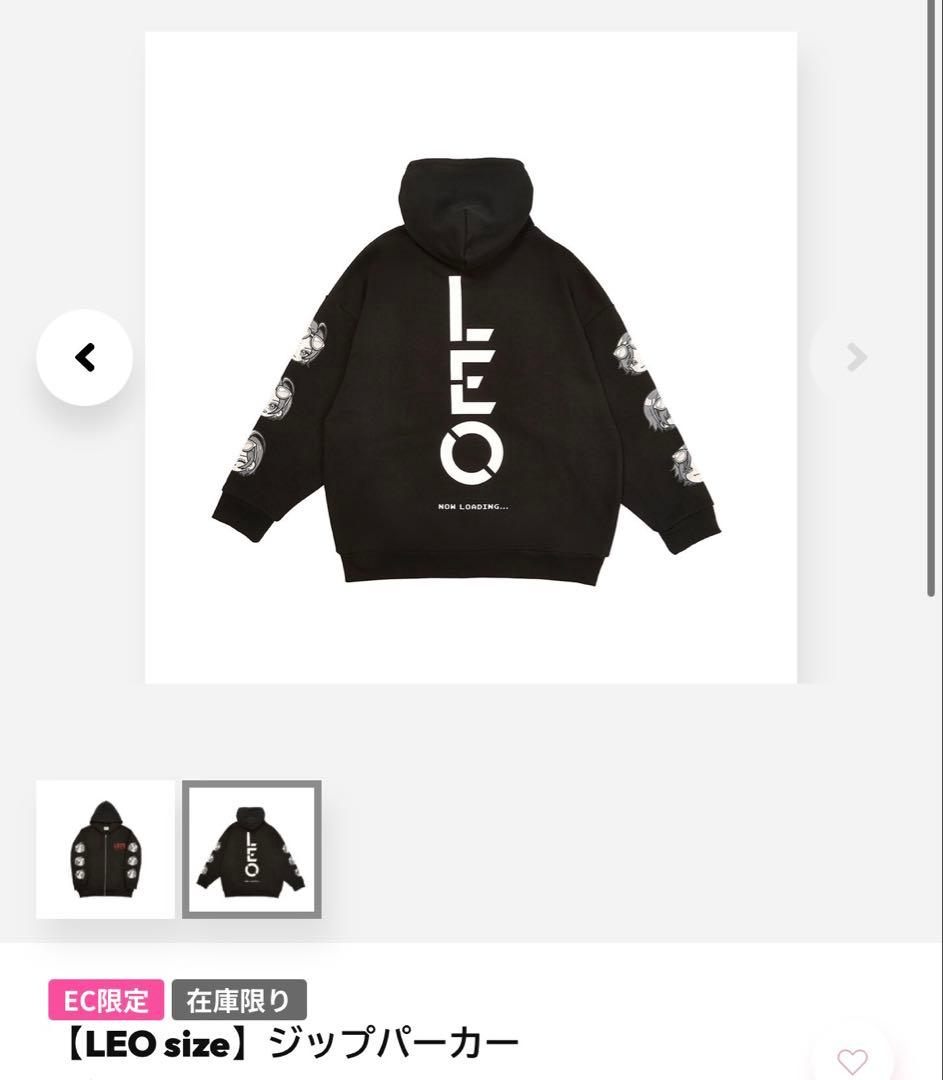Screen dimensions: 943x1080
Task: Click the EC限定 limited-edition label
Action: pos(110,998)
